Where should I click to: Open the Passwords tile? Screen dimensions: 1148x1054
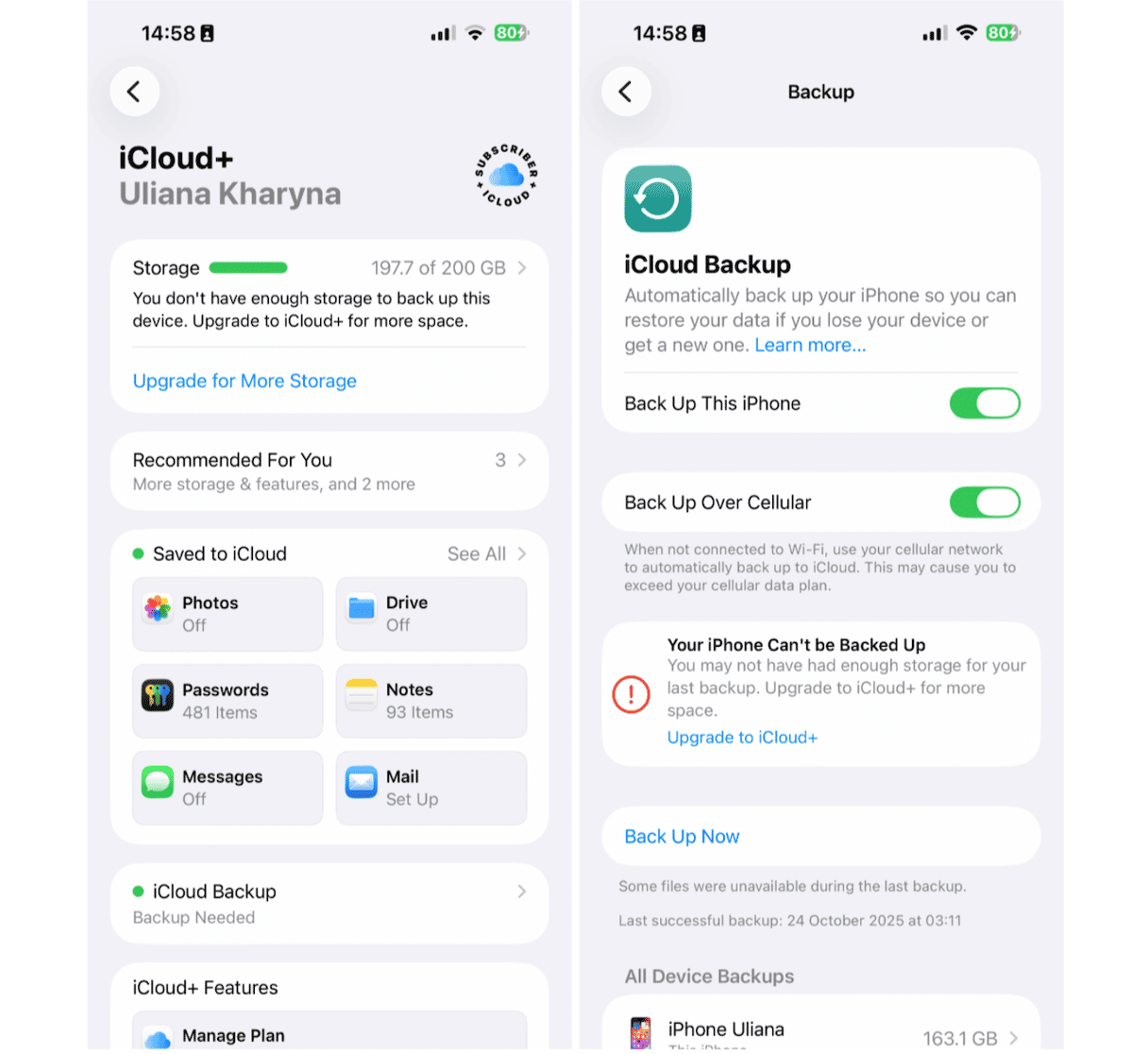click(228, 701)
